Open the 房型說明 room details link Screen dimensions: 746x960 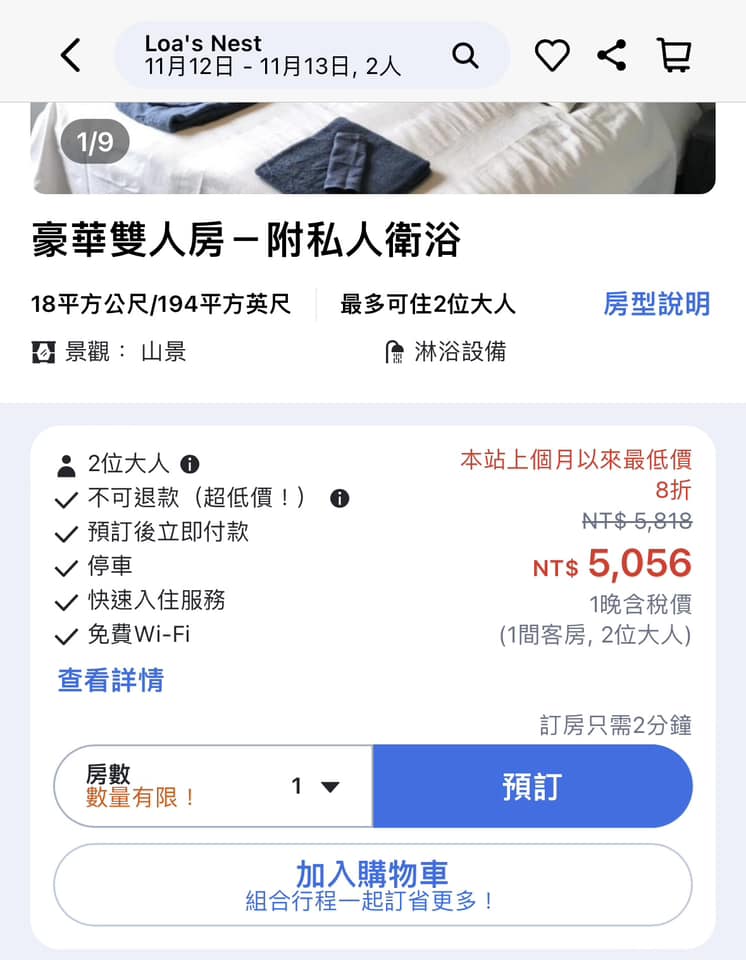[656, 304]
